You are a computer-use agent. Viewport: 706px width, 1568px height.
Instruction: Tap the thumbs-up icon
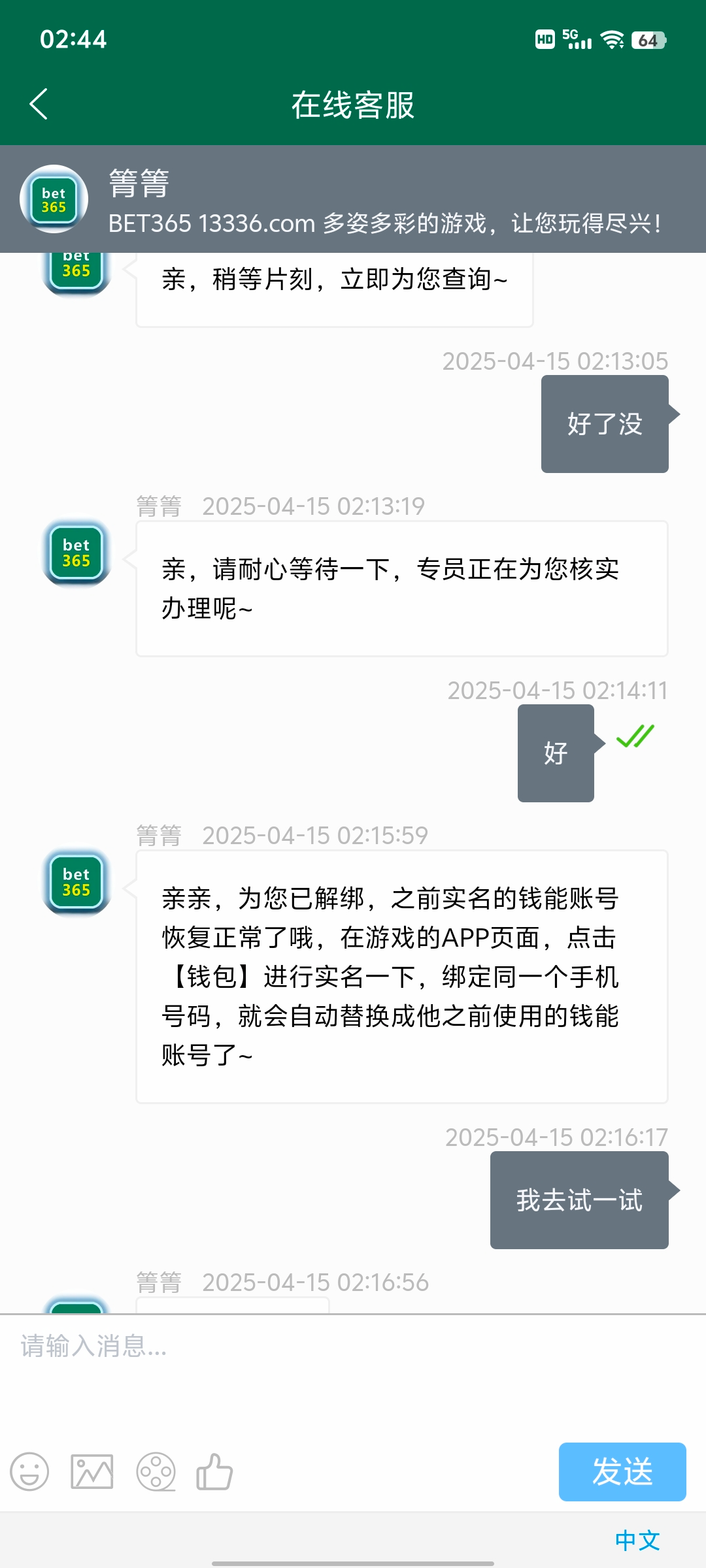216,1472
